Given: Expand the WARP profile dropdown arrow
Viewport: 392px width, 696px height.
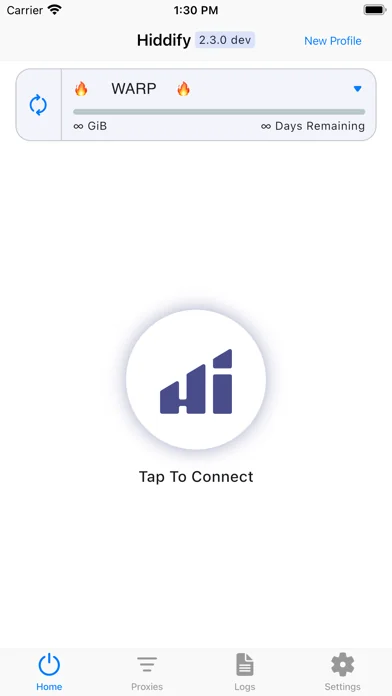Looking at the screenshot, I should pyautogui.click(x=357, y=89).
